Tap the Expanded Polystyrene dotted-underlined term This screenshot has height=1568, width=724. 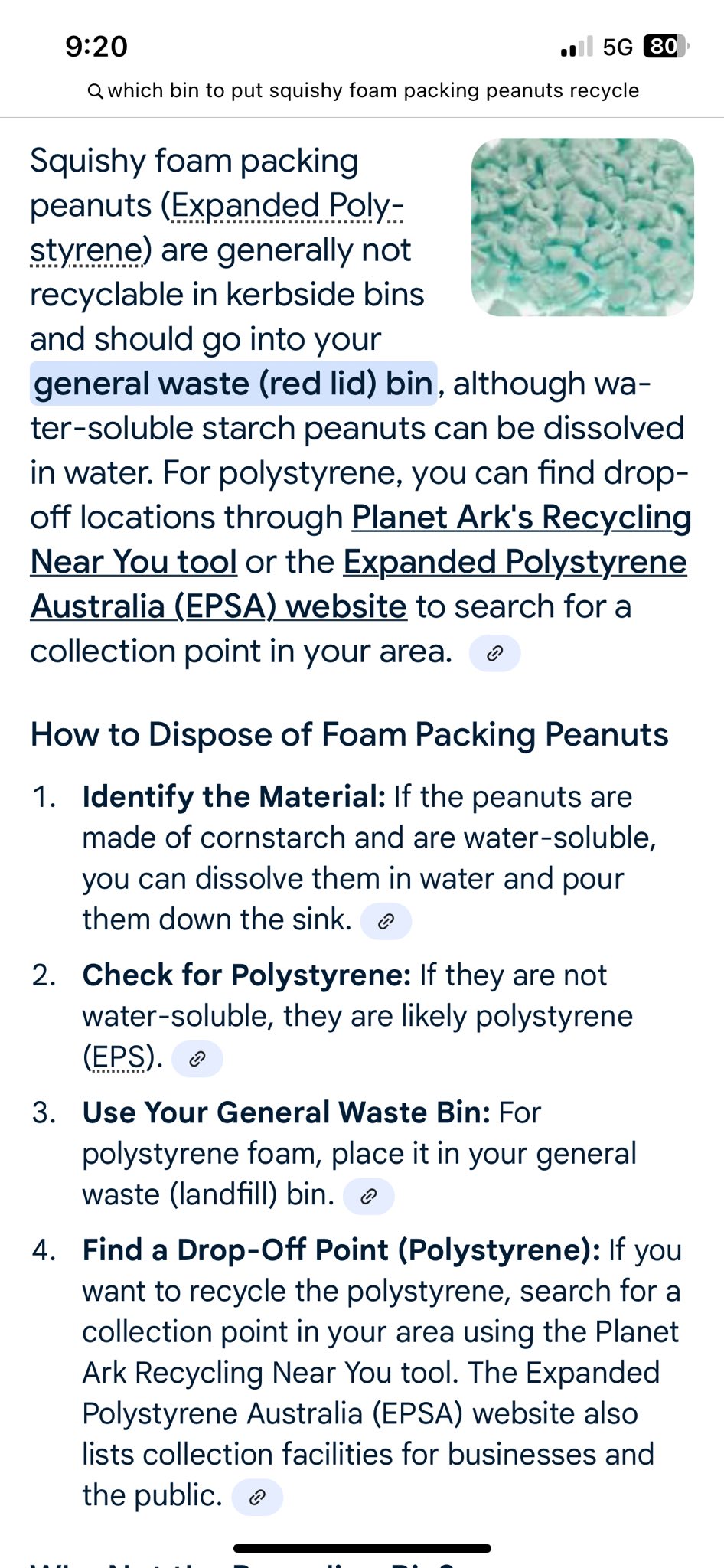coord(217,227)
